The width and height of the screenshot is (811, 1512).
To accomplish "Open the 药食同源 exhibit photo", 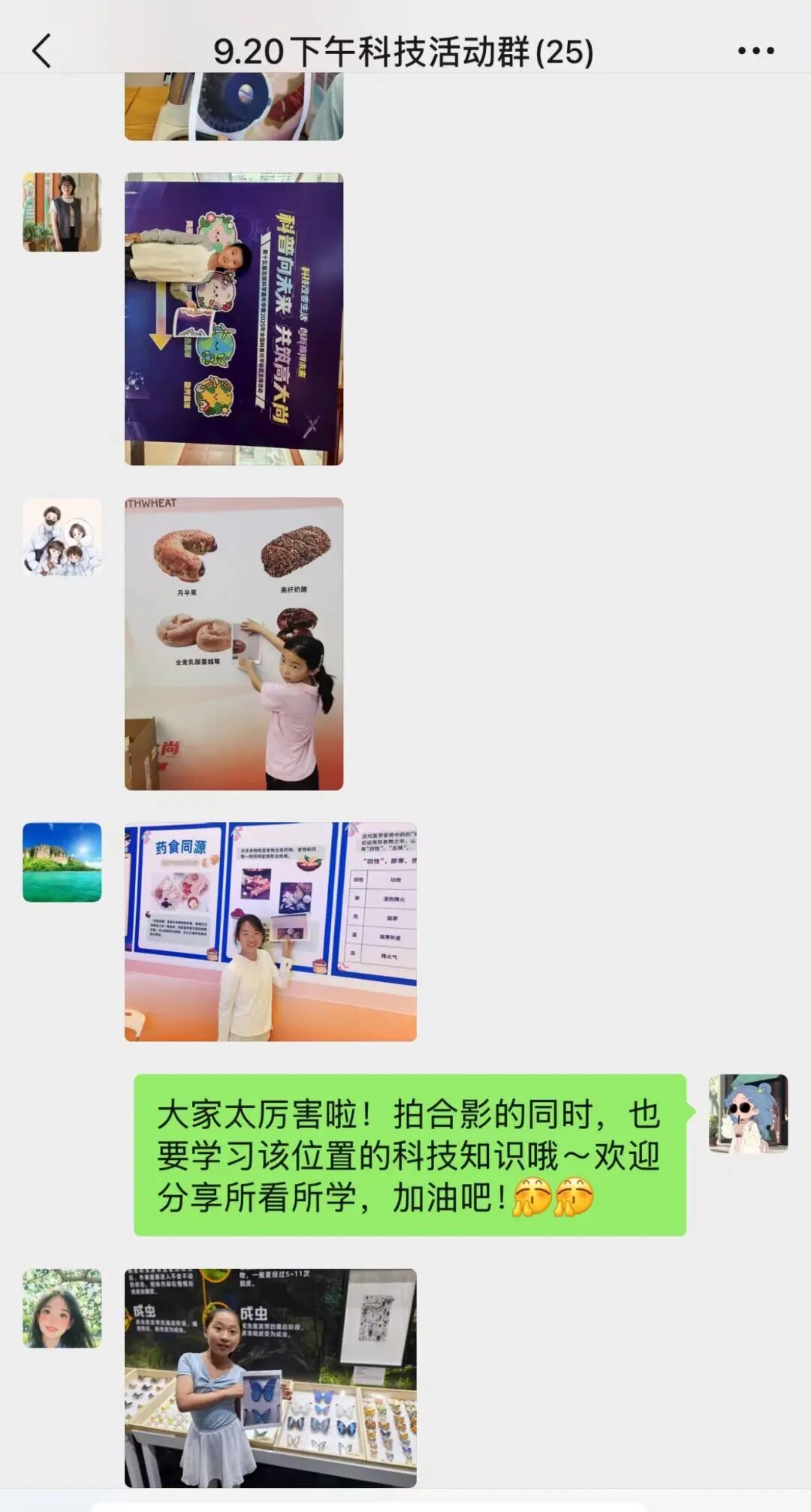I will (270, 932).
